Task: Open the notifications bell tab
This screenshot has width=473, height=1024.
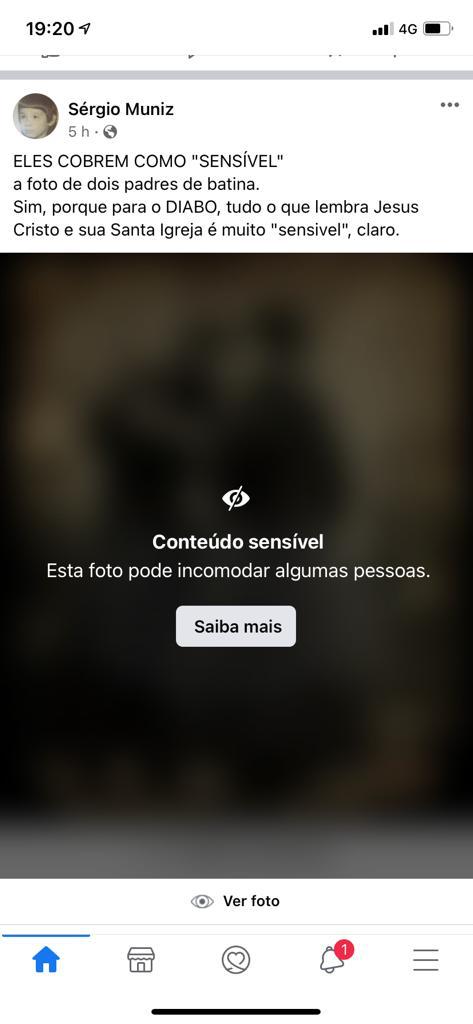Action: (334, 957)
